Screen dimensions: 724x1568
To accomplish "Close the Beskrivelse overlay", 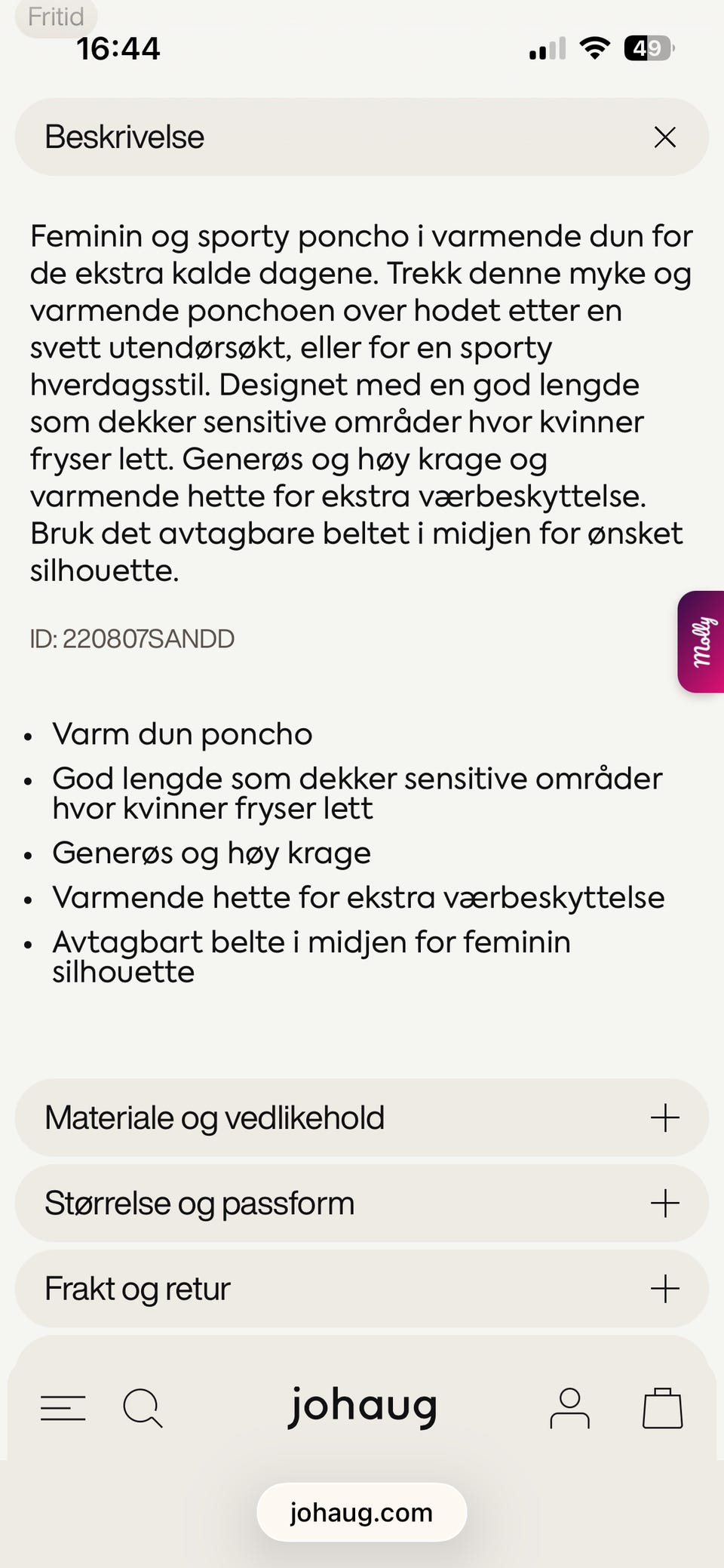I will pyautogui.click(x=666, y=137).
